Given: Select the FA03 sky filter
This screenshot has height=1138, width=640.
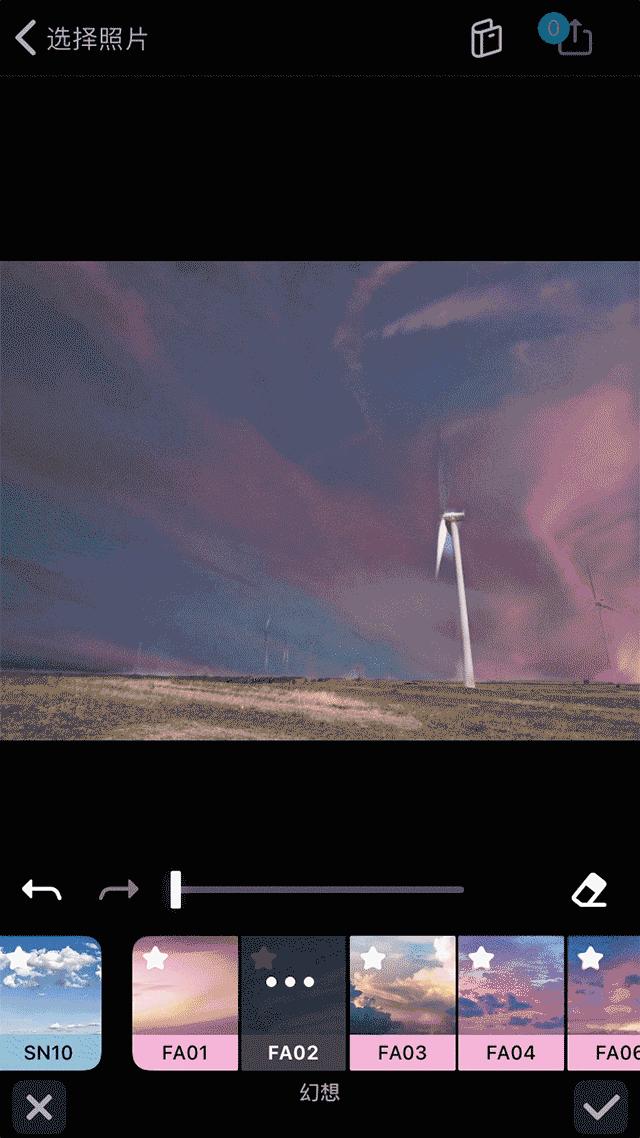Looking at the screenshot, I should pos(402,1002).
